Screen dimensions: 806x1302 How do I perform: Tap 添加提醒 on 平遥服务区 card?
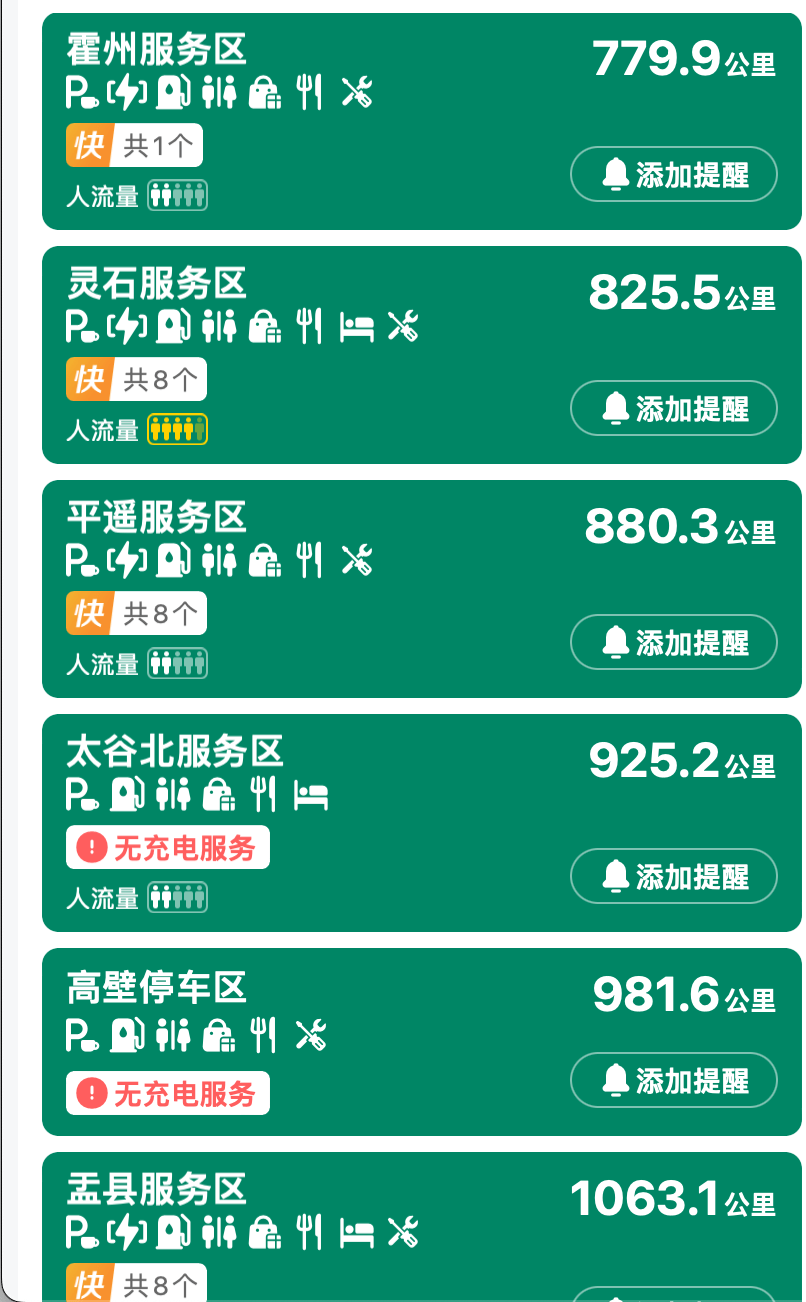pos(673,642)
